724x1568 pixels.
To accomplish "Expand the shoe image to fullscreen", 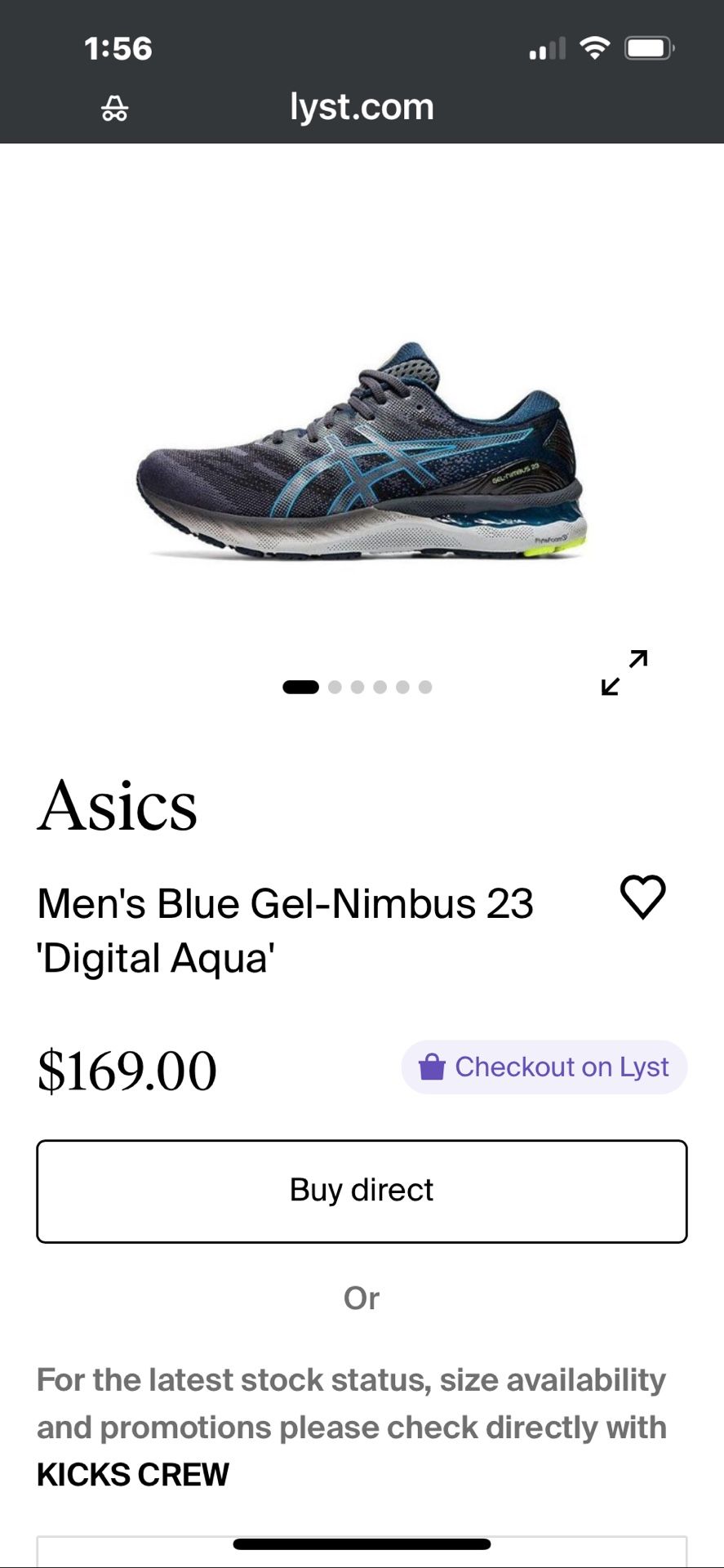I will click(624, 672).
